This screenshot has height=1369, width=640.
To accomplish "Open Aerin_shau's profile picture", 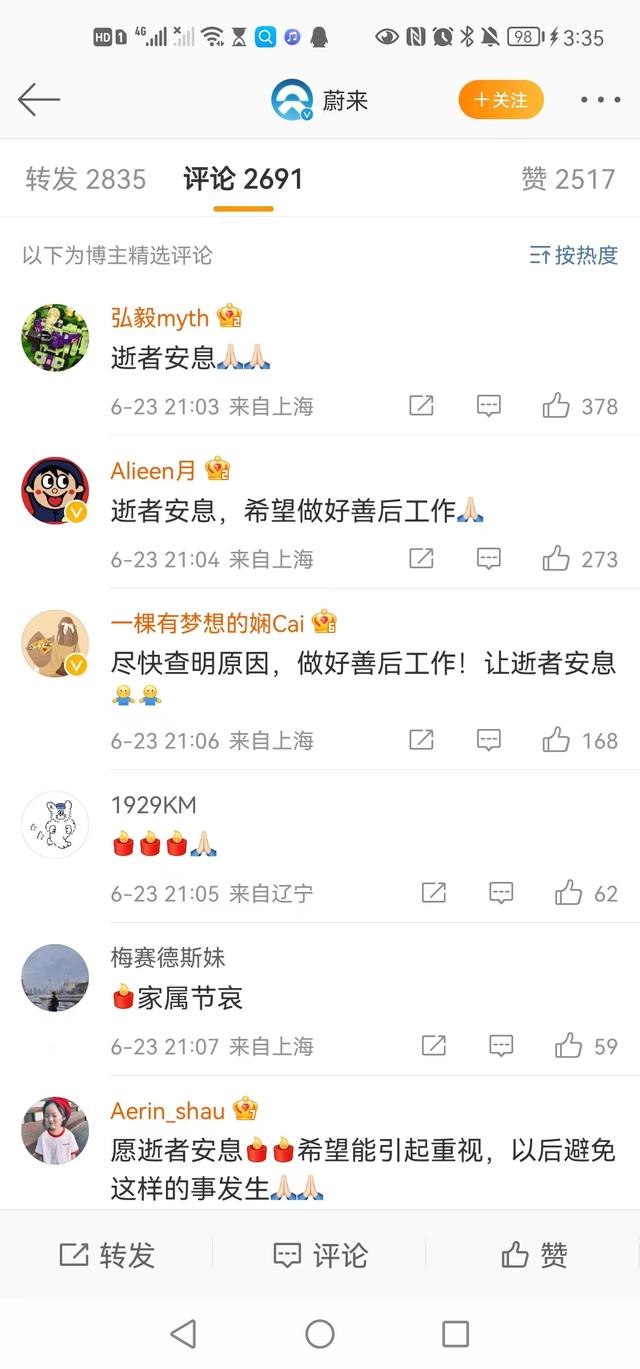I will point(55,1130).
